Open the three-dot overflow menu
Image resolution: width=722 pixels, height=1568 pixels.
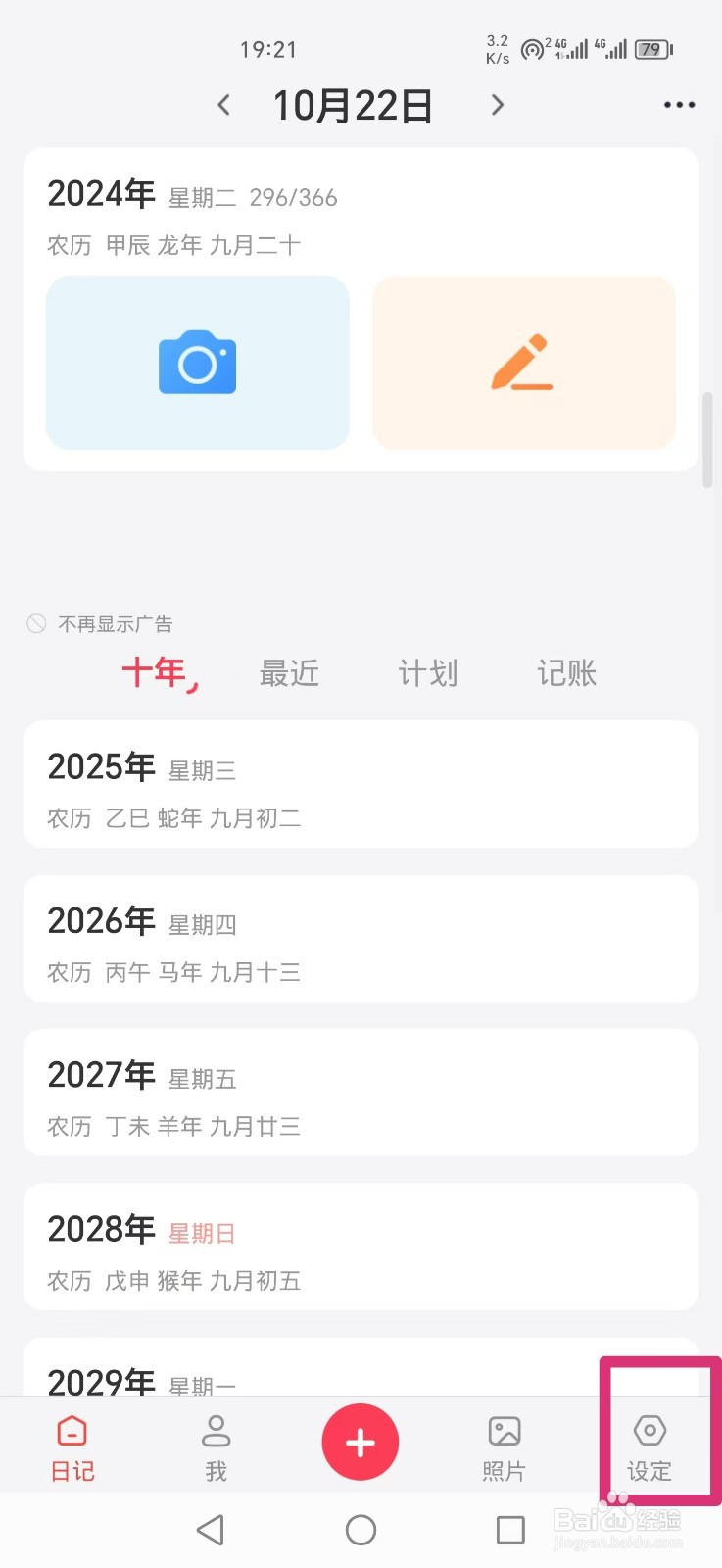679,105
